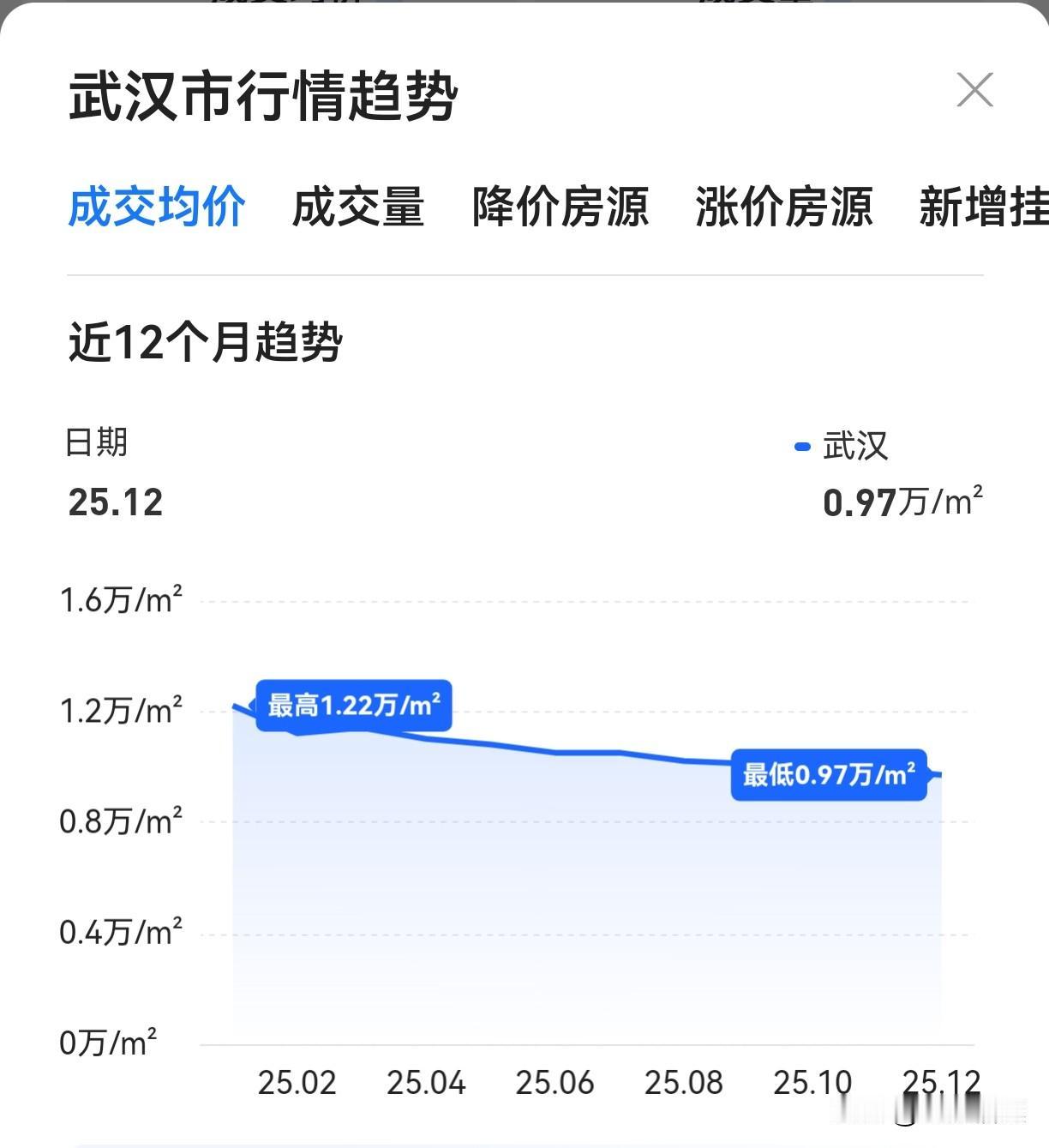The height and width of the screenshot is (1148, 1049).
Task: Click the 25.10 axis label
Action: tap(812, 1083)
